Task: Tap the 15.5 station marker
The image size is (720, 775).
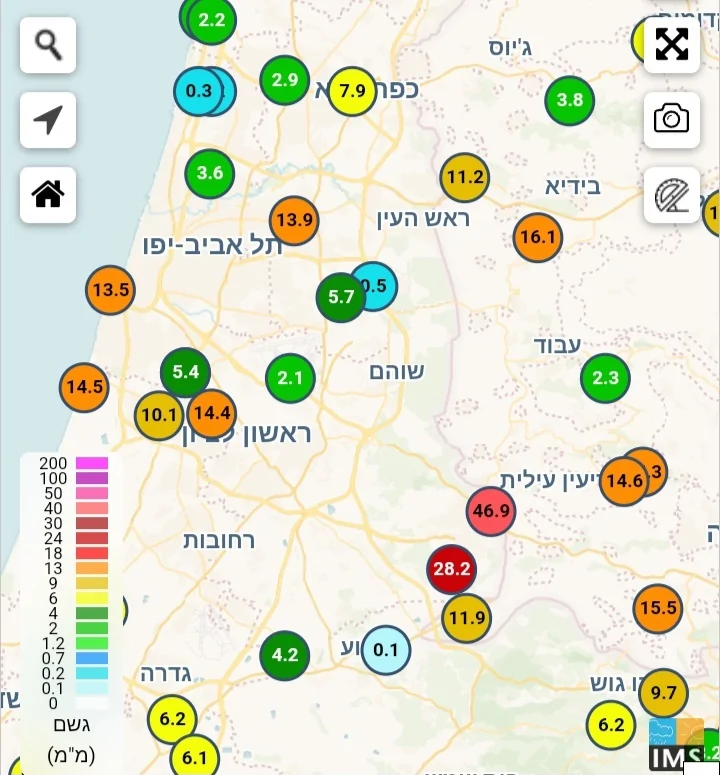Action: tap(658, 608)
